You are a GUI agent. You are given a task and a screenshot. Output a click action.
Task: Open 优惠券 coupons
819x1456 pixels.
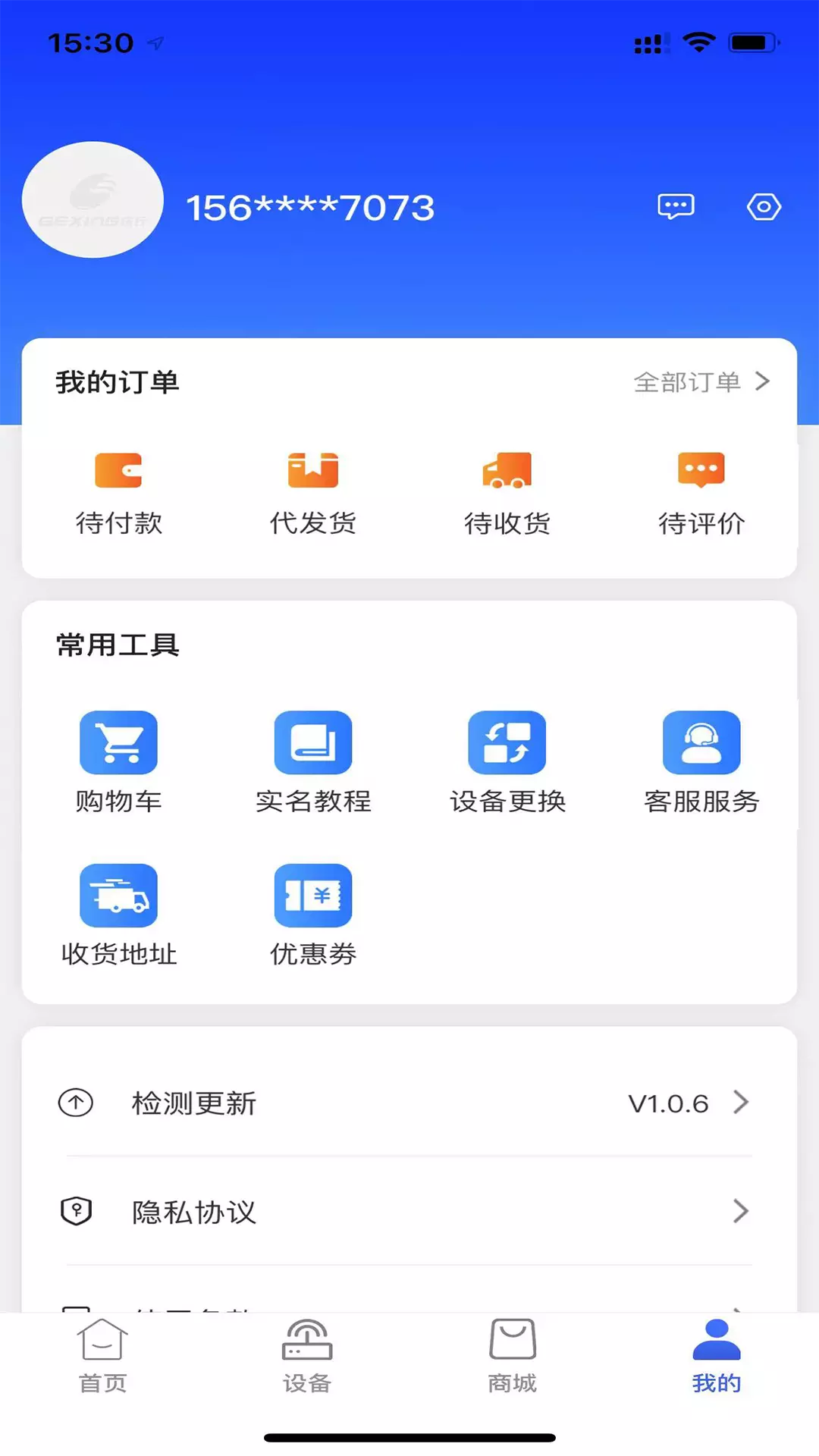pos(313,916)
